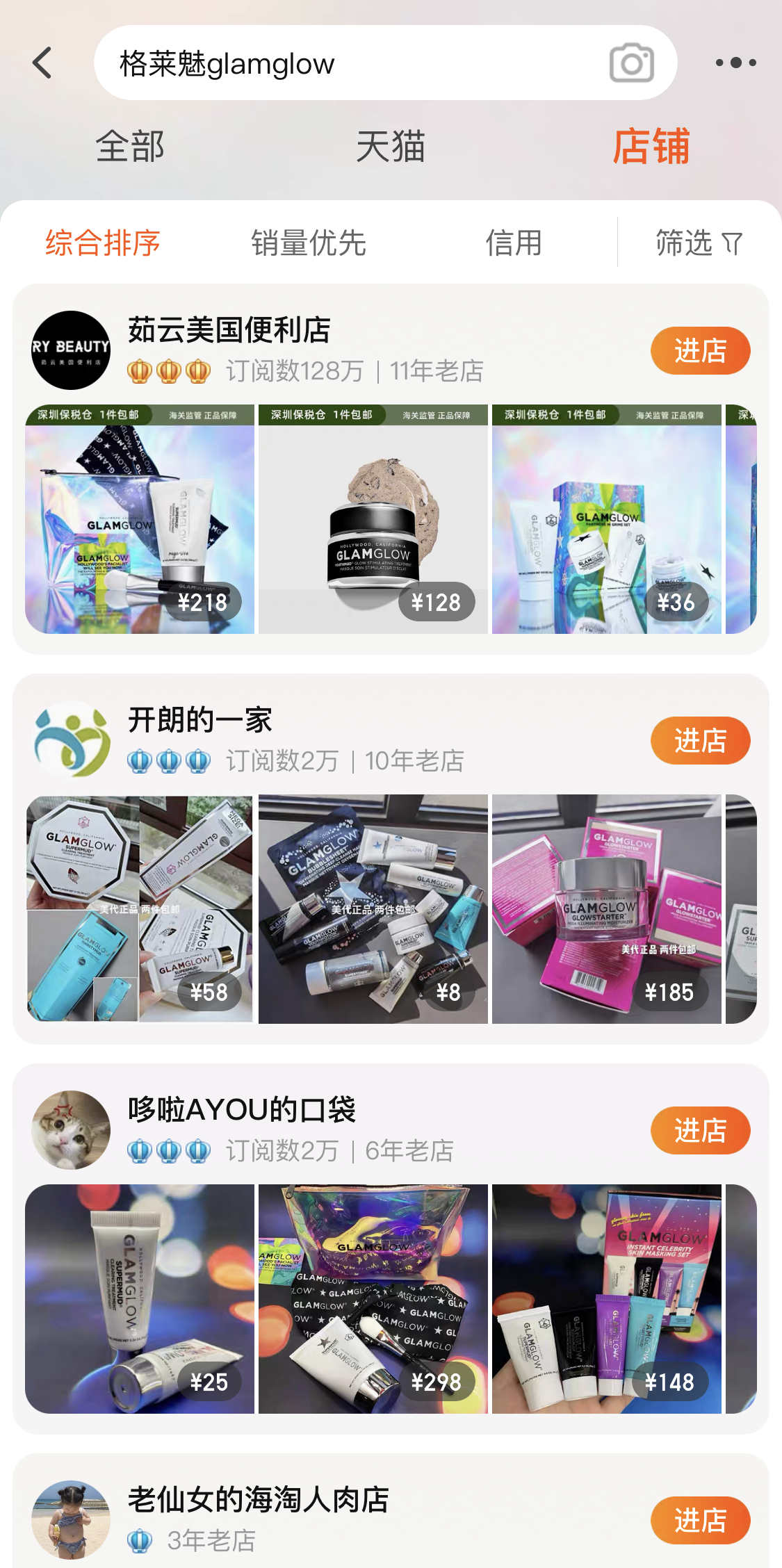Open the ¥185 Glowstarter product
782x1568 pixels.
pos(607,909)
